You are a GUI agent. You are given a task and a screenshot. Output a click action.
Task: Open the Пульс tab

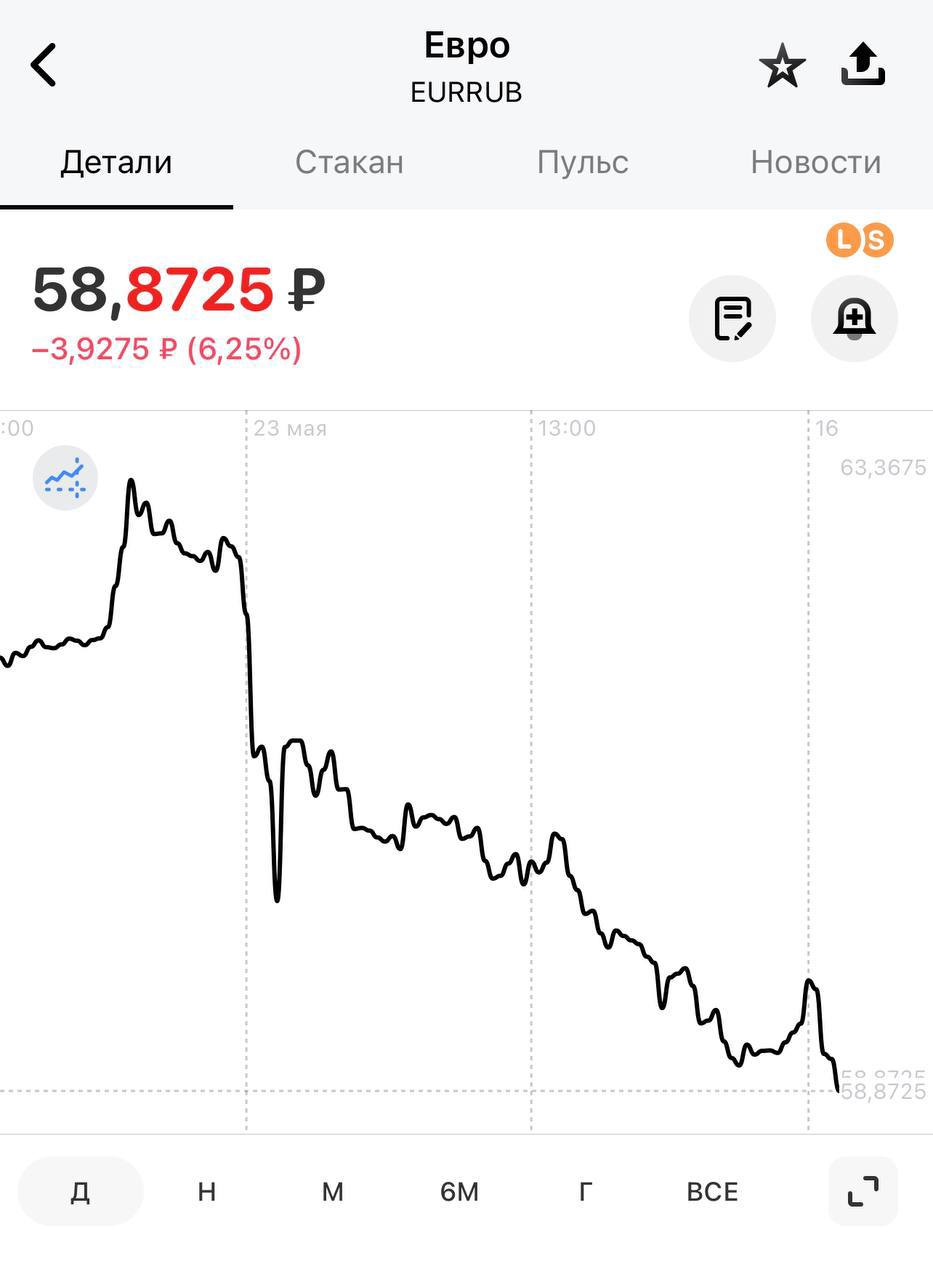(582, 162)
